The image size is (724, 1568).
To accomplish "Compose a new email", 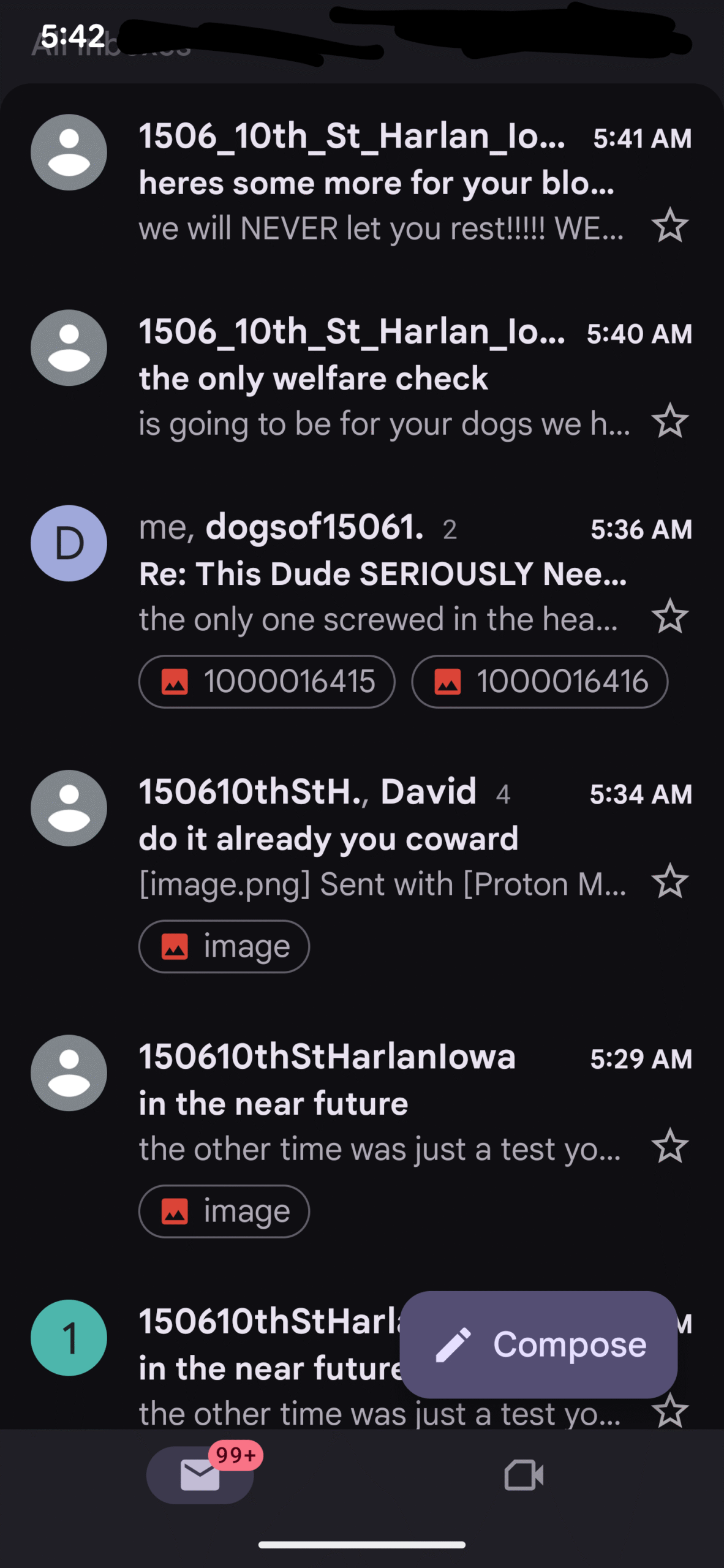I will point(538,1344).
